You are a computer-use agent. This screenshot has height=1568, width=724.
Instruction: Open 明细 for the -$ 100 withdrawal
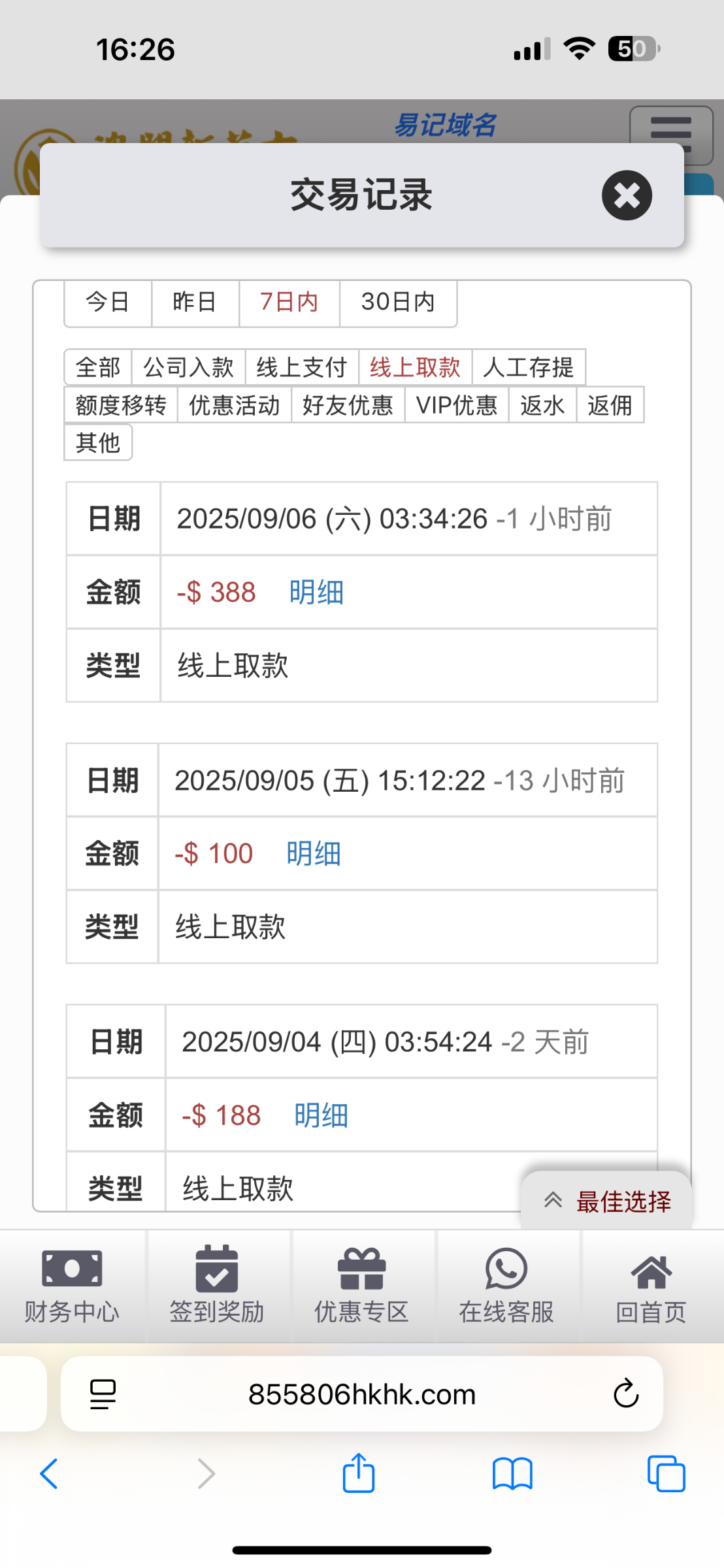pos(314,854)
